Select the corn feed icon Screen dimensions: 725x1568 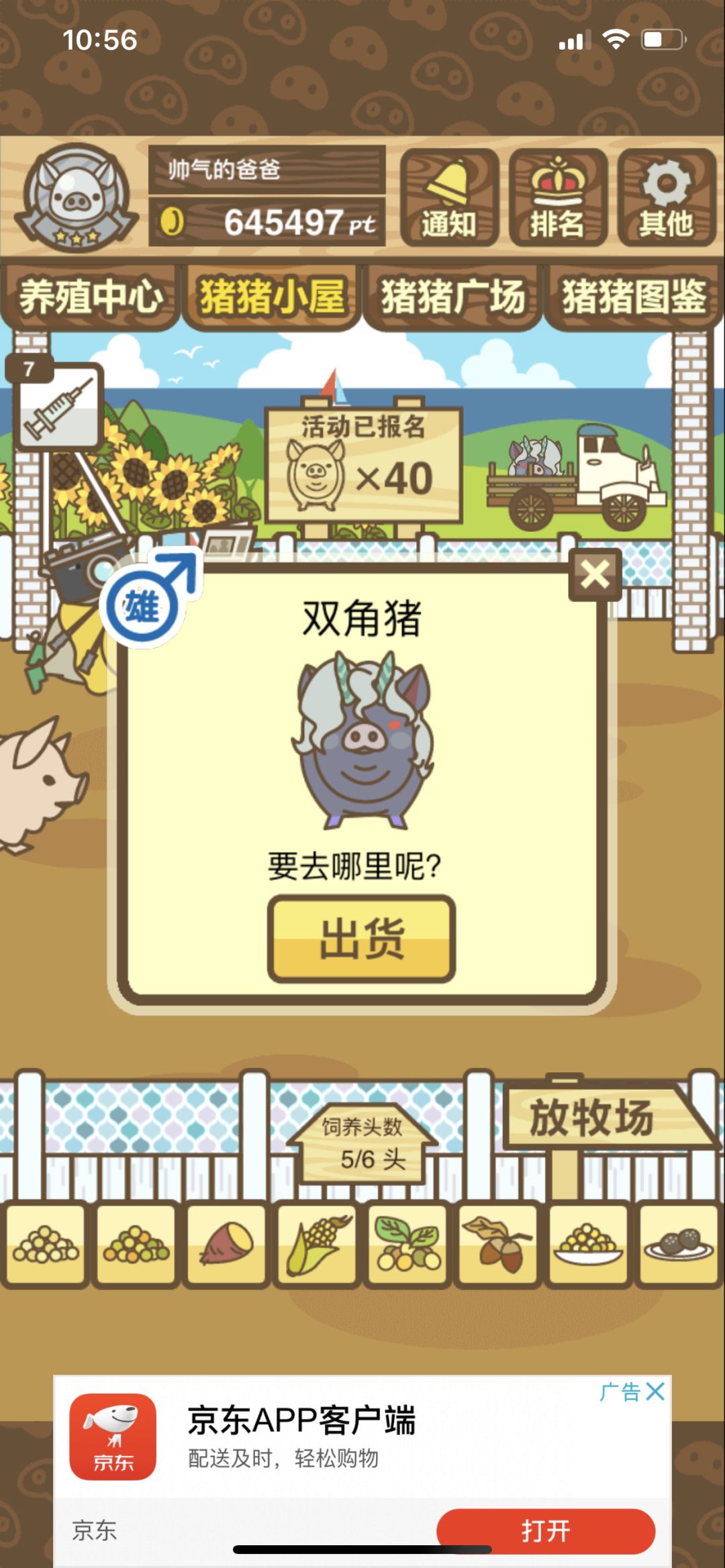coord(316,1245)
